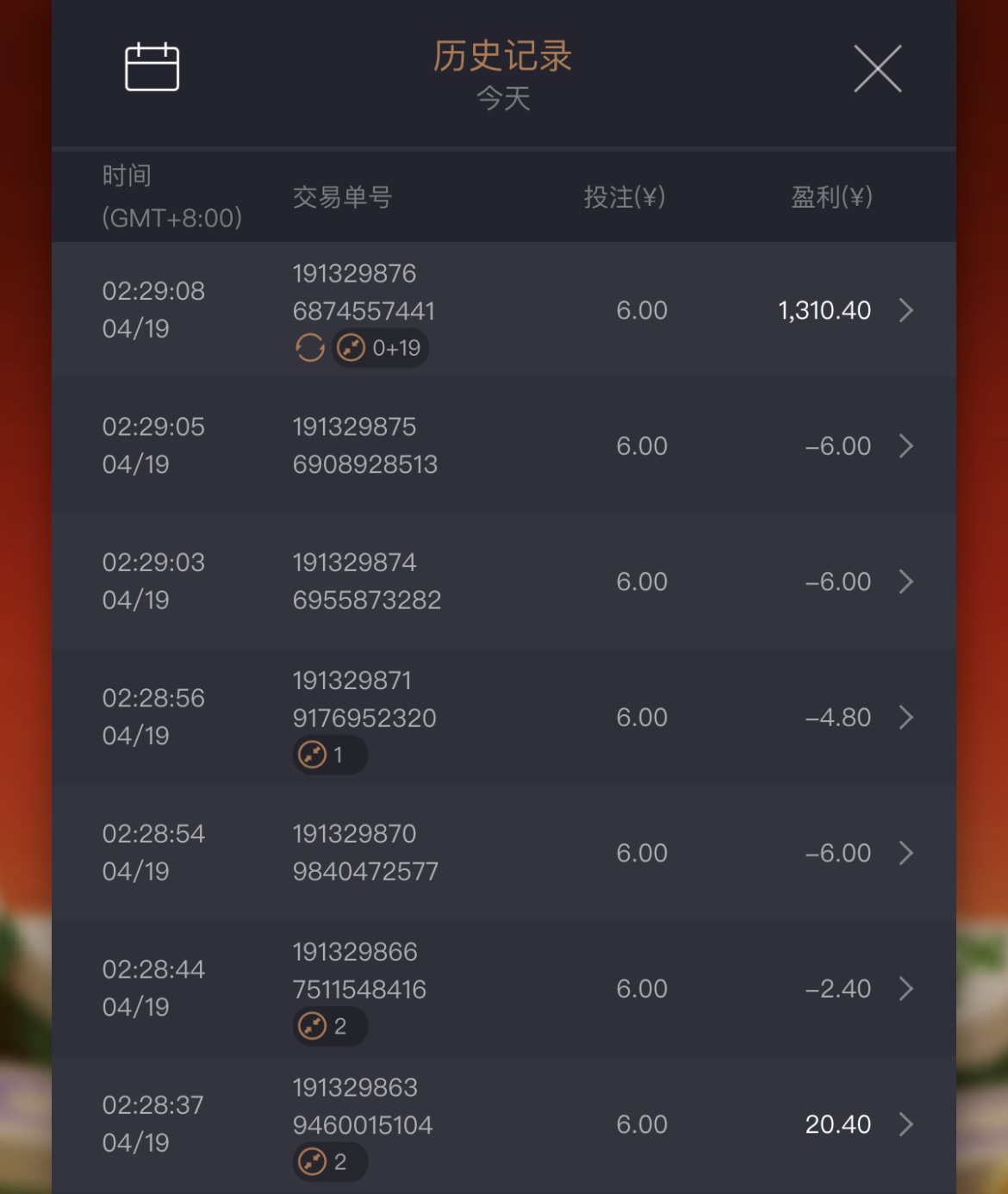
Task: Open the 02:29:08 record with 1,310.40 profit
Action: [x=905, y=310]
